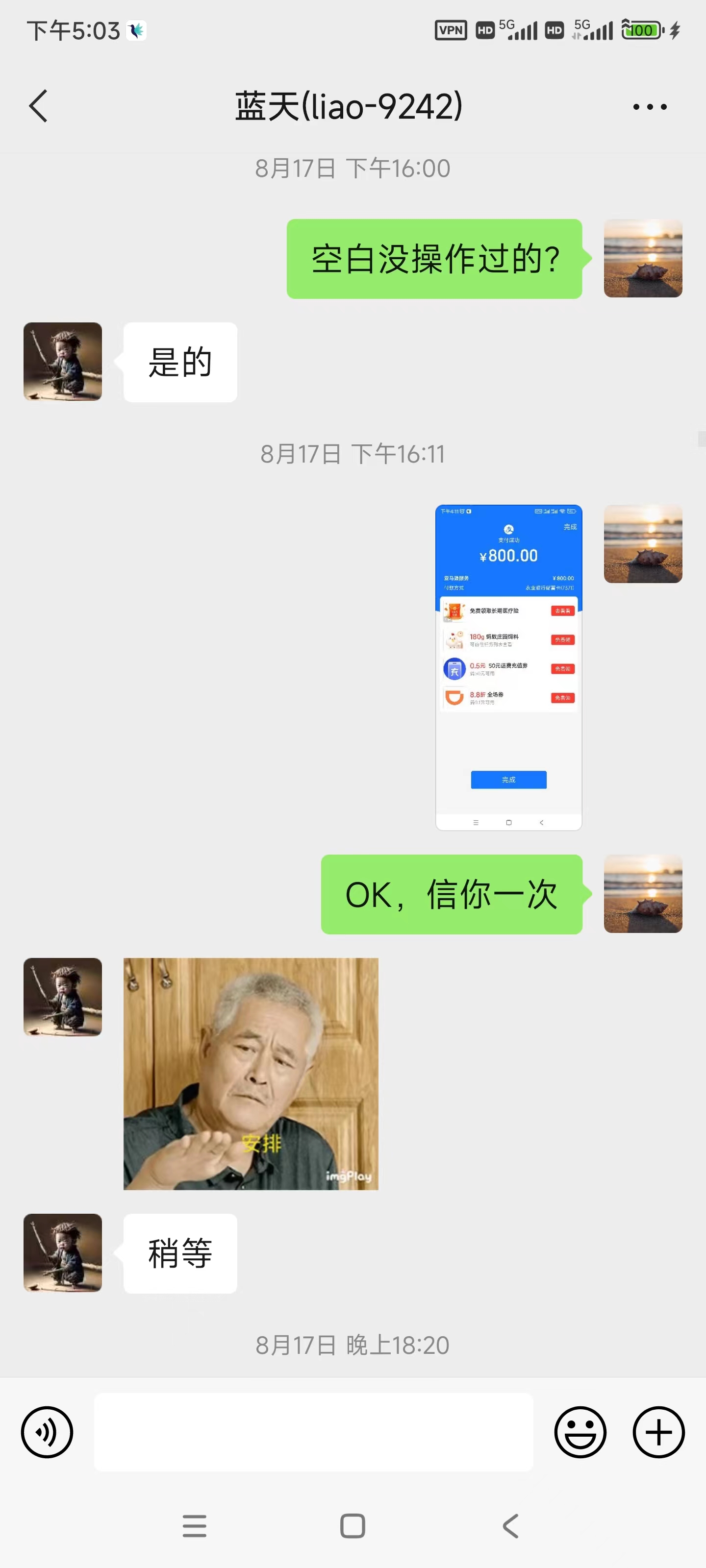The image size is (706, 1568).
Task: Open own avatar beside 空白没操作过的?
Action: coord(642,258)
